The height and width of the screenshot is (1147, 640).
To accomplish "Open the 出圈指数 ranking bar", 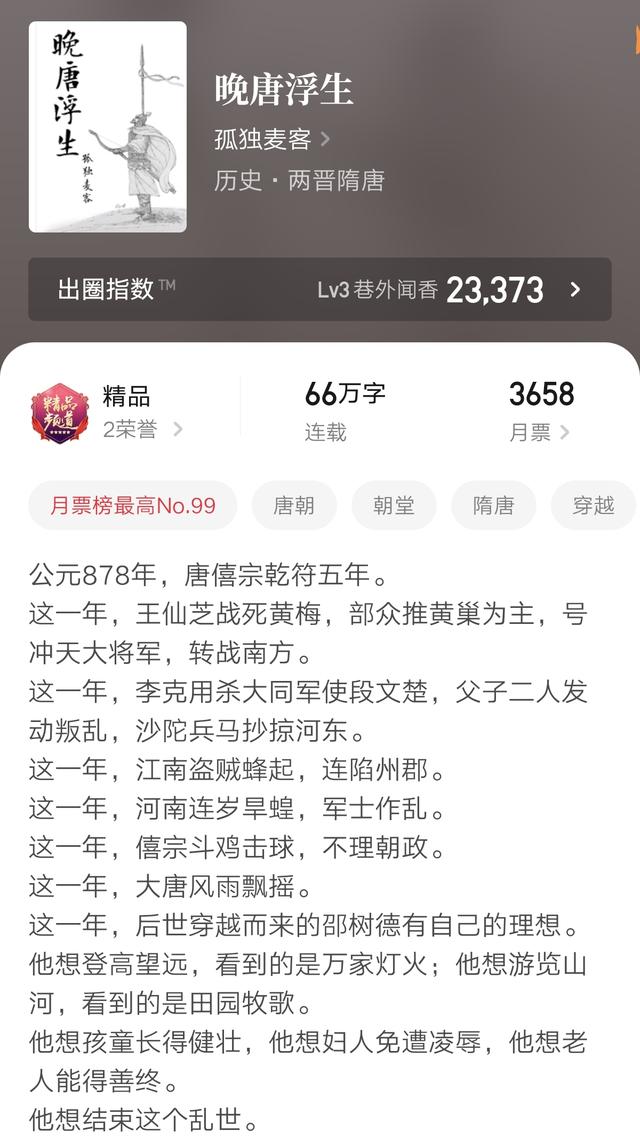I will pyautogui.click(x=320, y=290).
